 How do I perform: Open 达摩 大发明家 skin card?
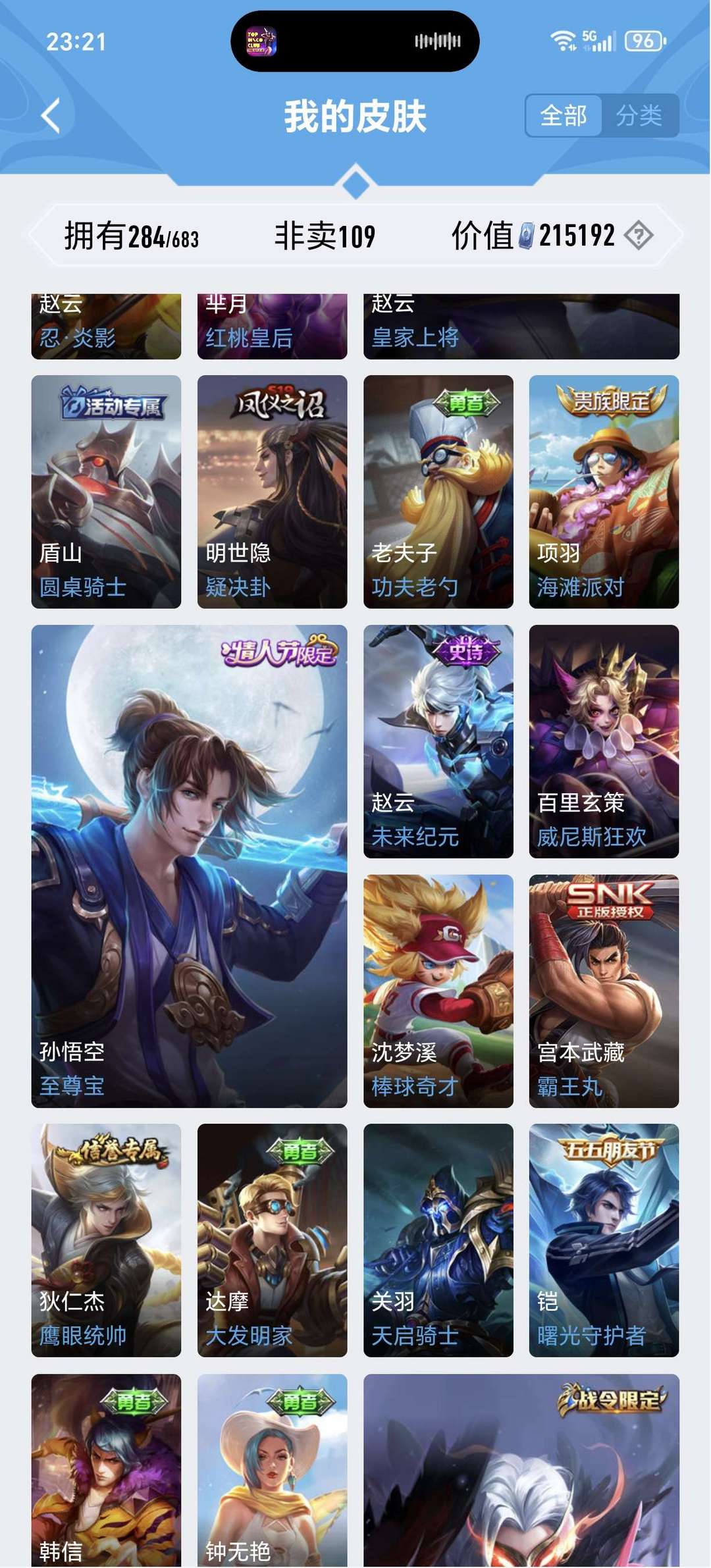point(272,1240)
